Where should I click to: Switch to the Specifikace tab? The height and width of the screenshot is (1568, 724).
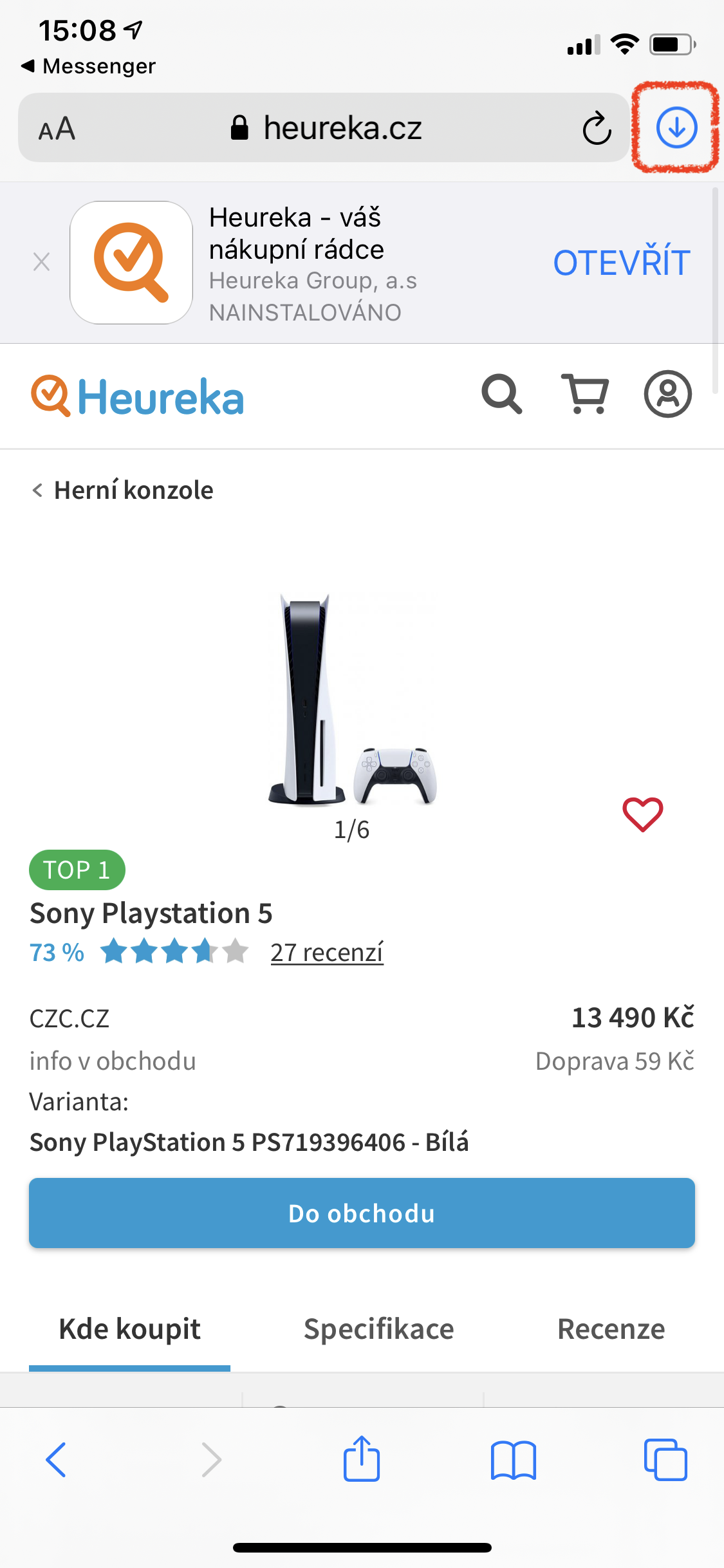click(378, 1329)
